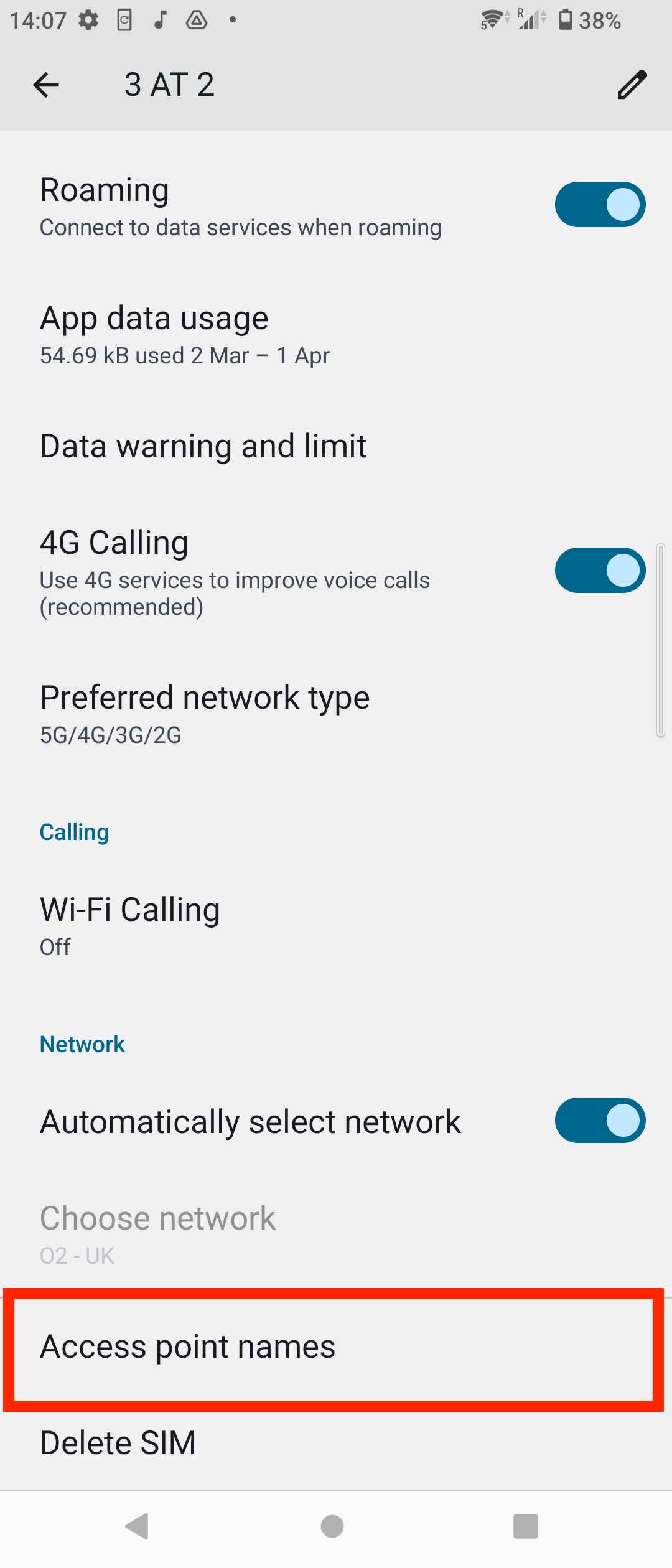Screen dimensions: 672x1568
Task: Open the settings gear in the status bar
Action: 88,20
